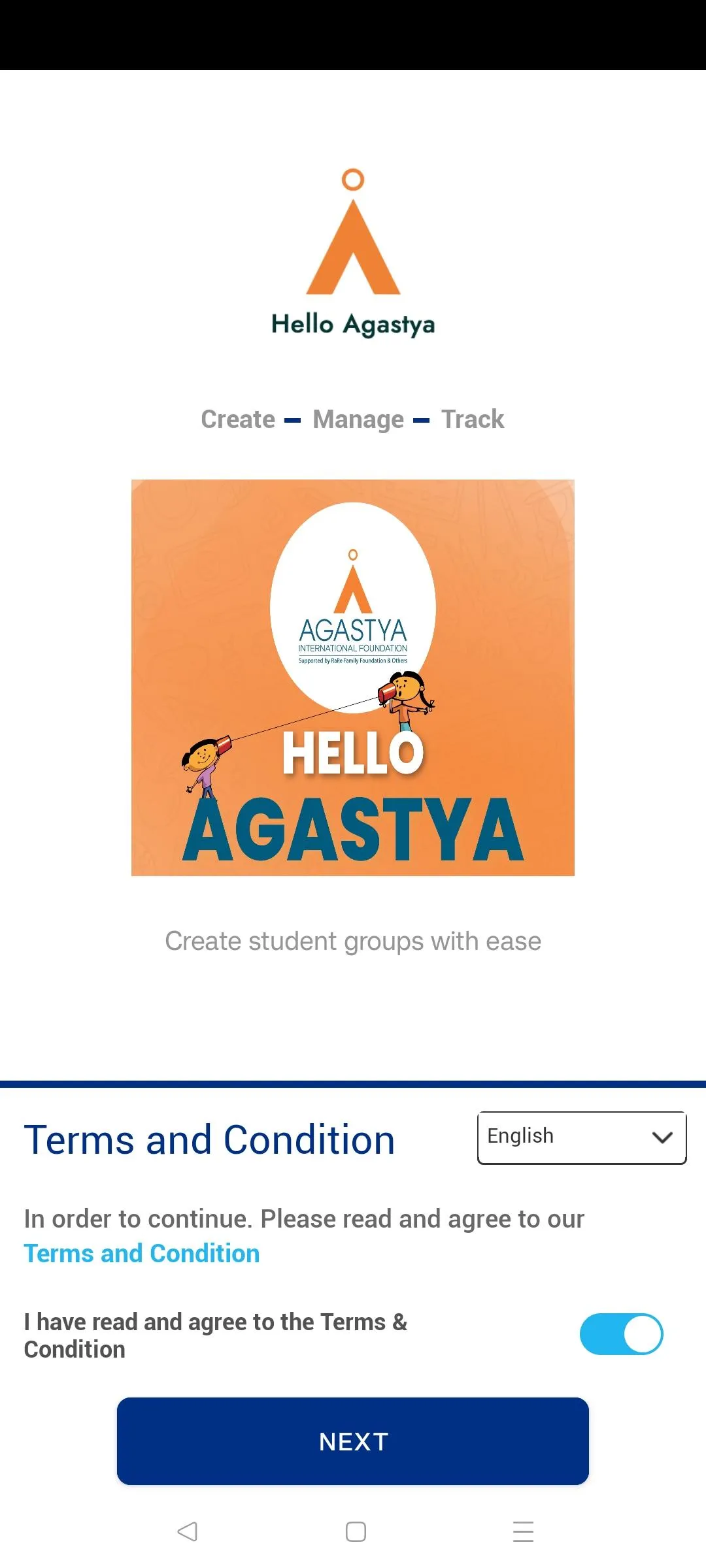Go back using the system back button
This screenshot has width=706, height=1568.
(188, 1531)
